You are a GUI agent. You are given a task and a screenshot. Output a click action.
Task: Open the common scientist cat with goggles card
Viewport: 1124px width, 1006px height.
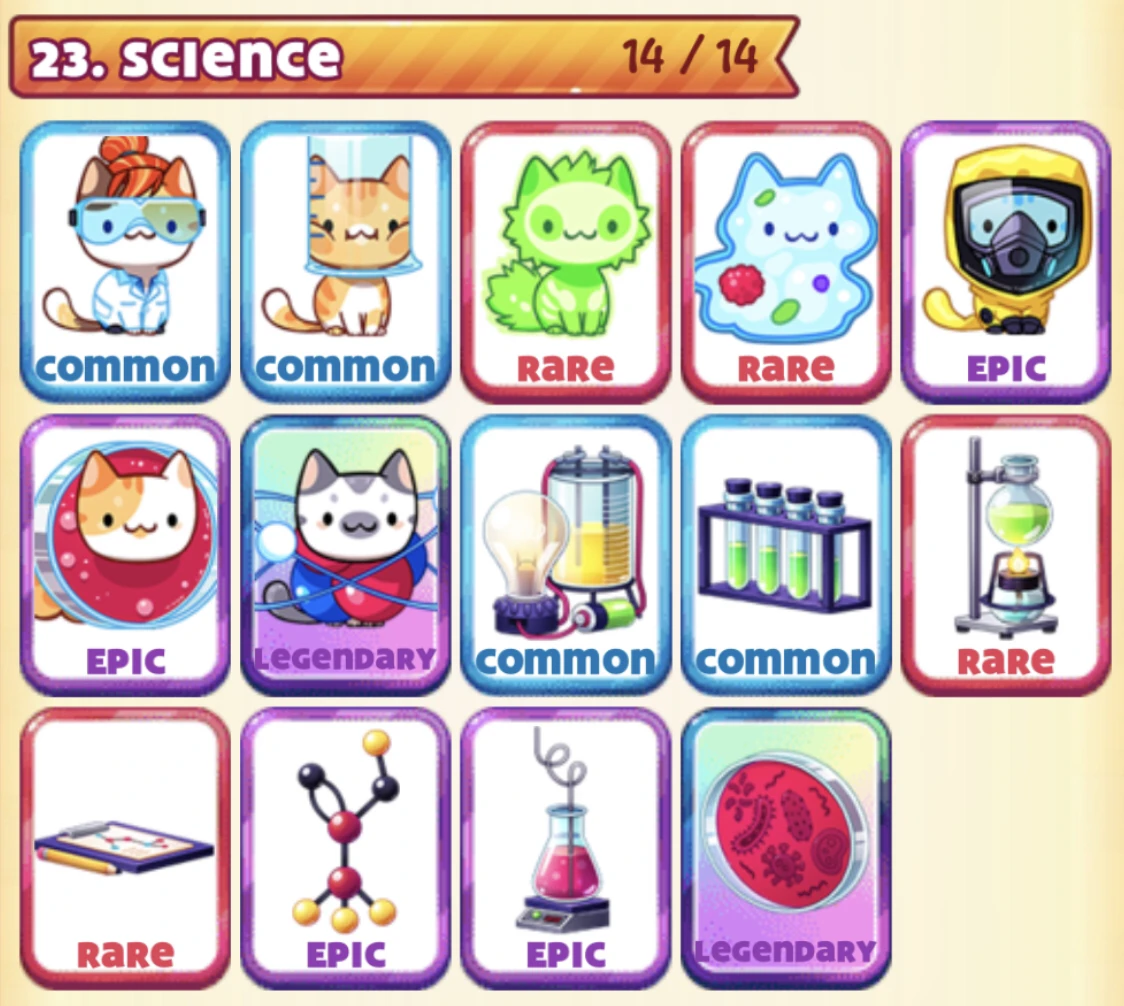pos(125,262)
